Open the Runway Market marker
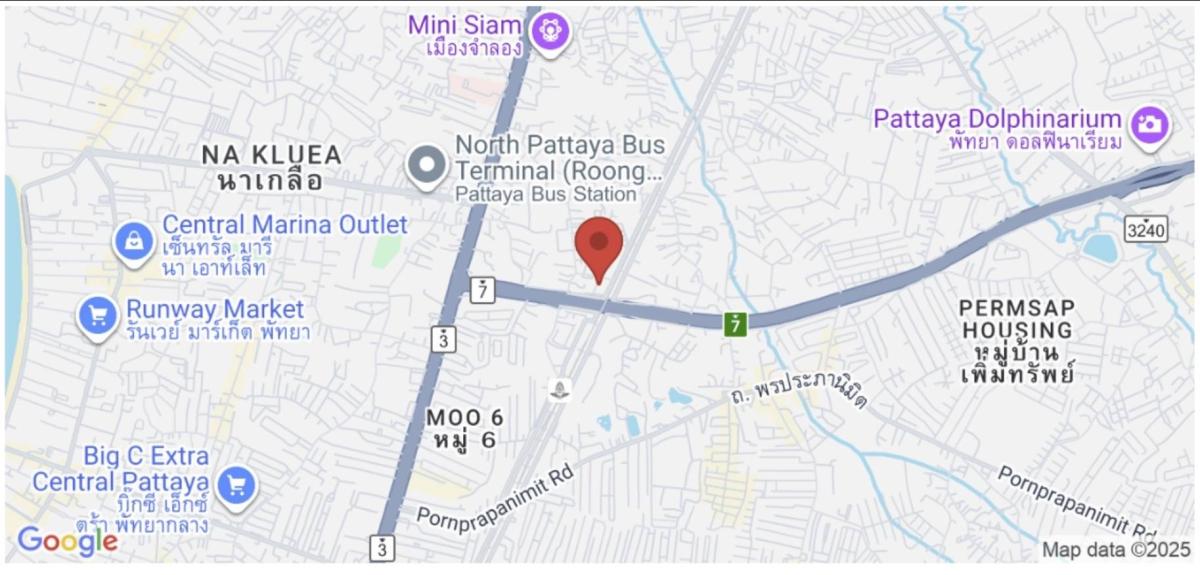The height and width of the screenshot is (575, 1200). pyautogui.click(x=97, y=317)
